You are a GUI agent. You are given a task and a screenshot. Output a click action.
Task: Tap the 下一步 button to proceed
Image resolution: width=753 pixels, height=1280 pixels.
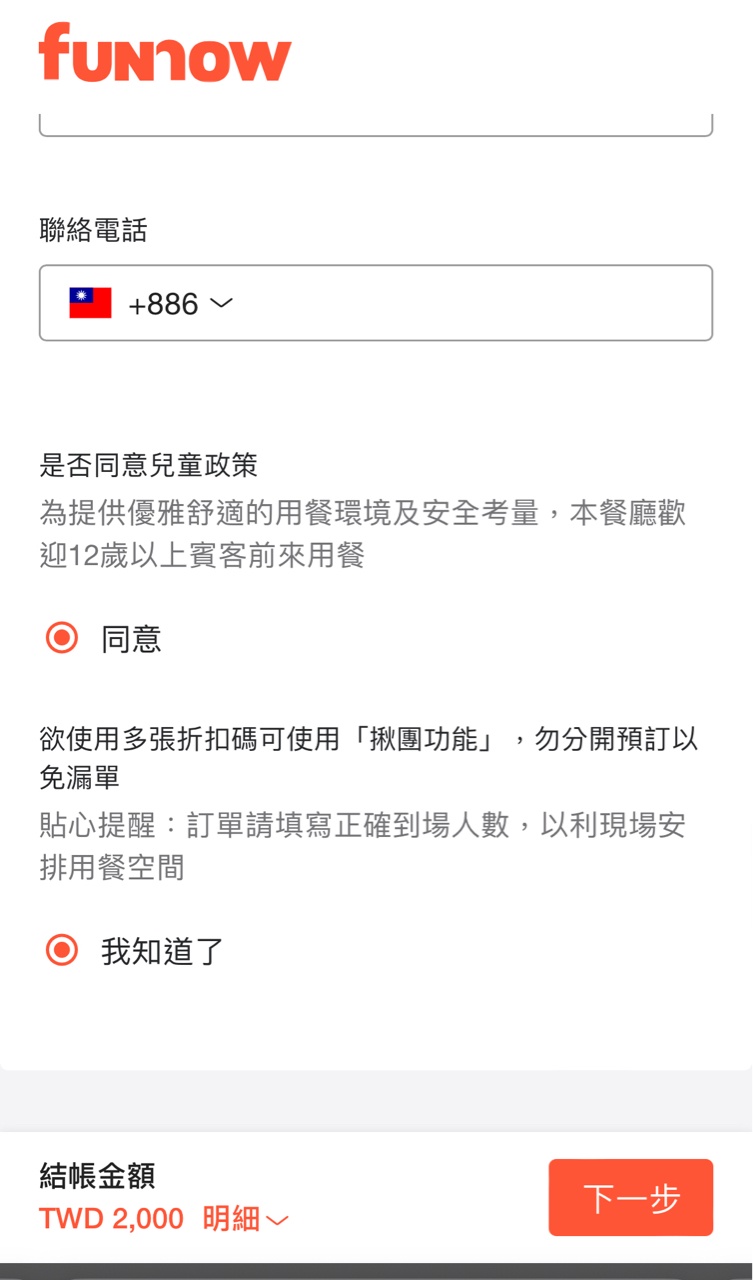630,1198
